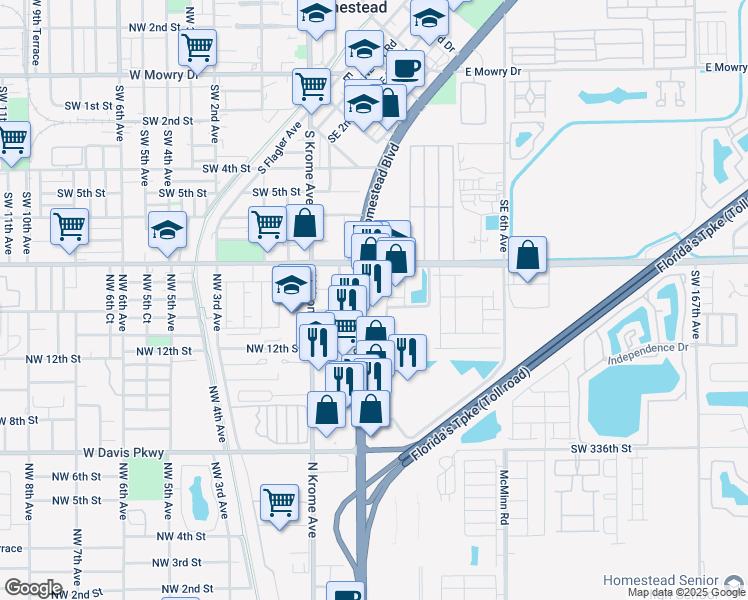The width and height of the screenshot is (748, 600).
Task: Open the restaurant marker next to NW 12th St
Action: [318, 343]
